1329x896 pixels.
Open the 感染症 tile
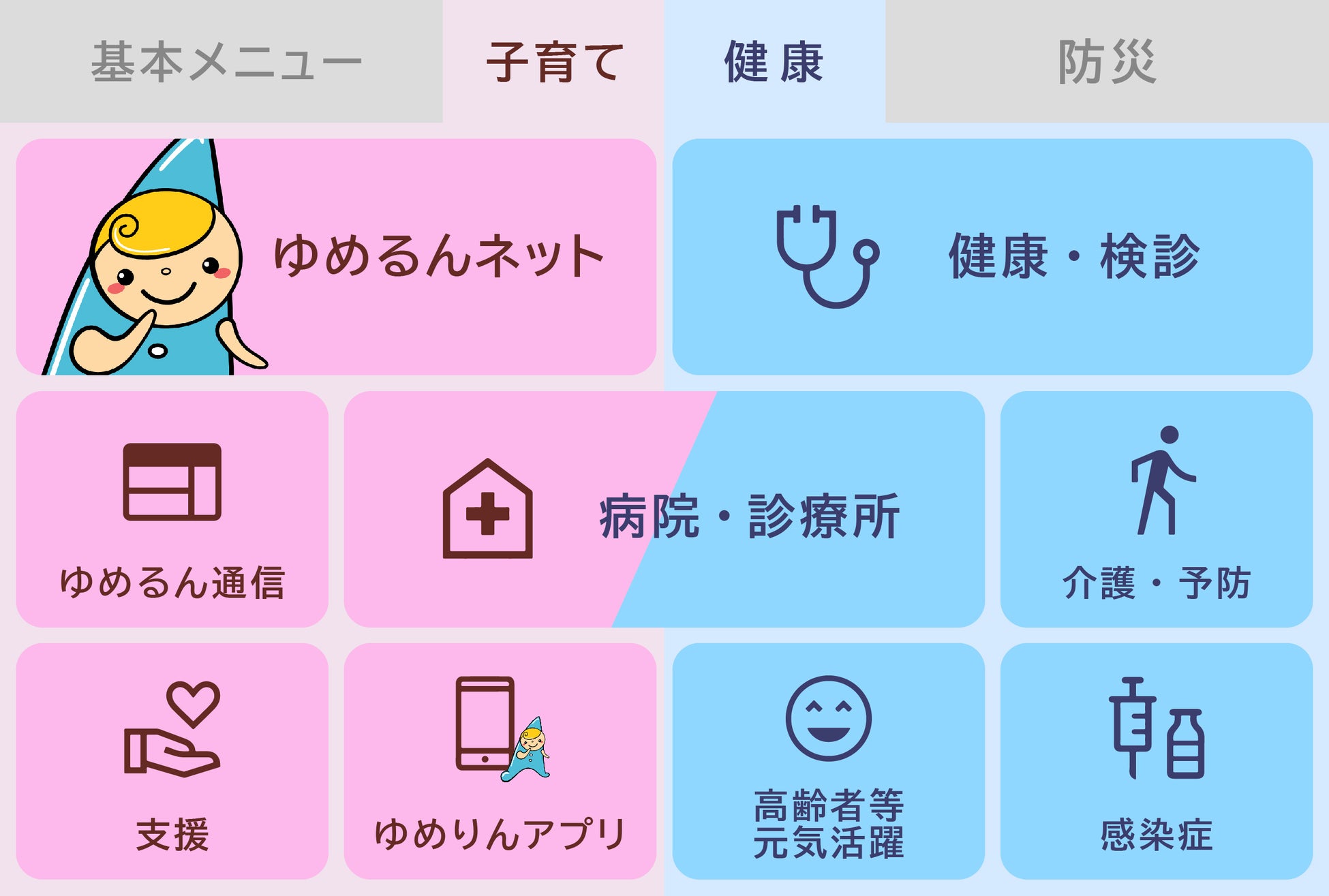(x=1156, y=761)
